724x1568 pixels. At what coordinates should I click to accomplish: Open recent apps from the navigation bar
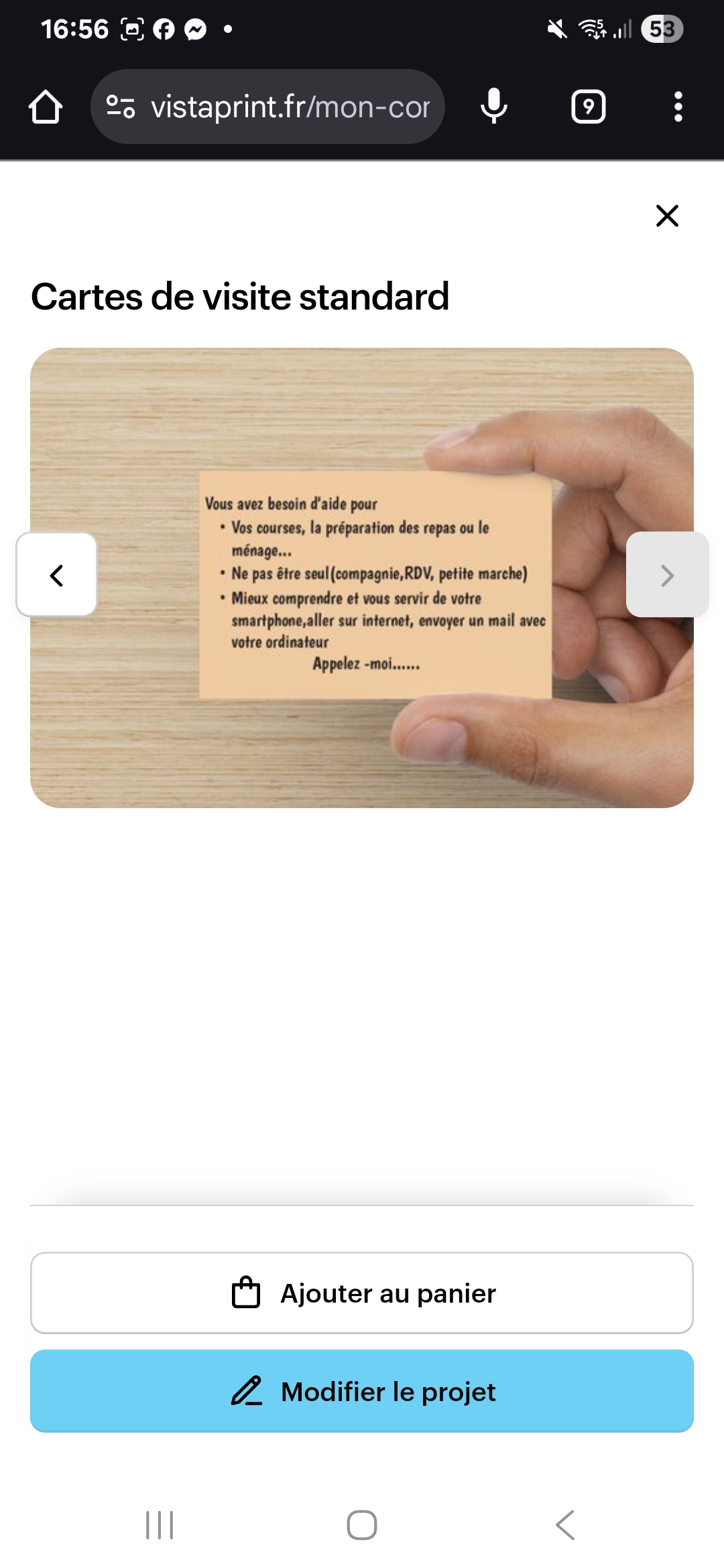160,1525
